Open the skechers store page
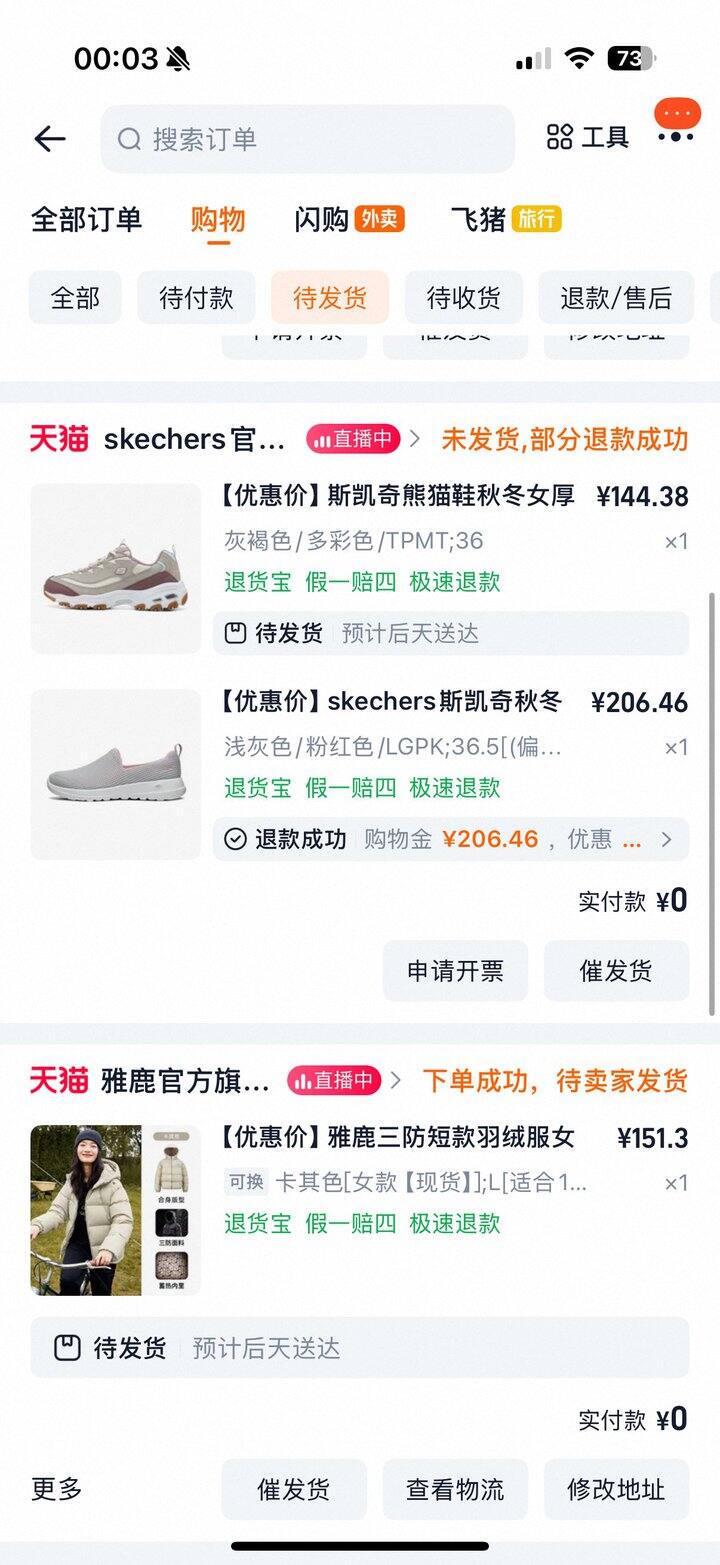 (195, 439)
